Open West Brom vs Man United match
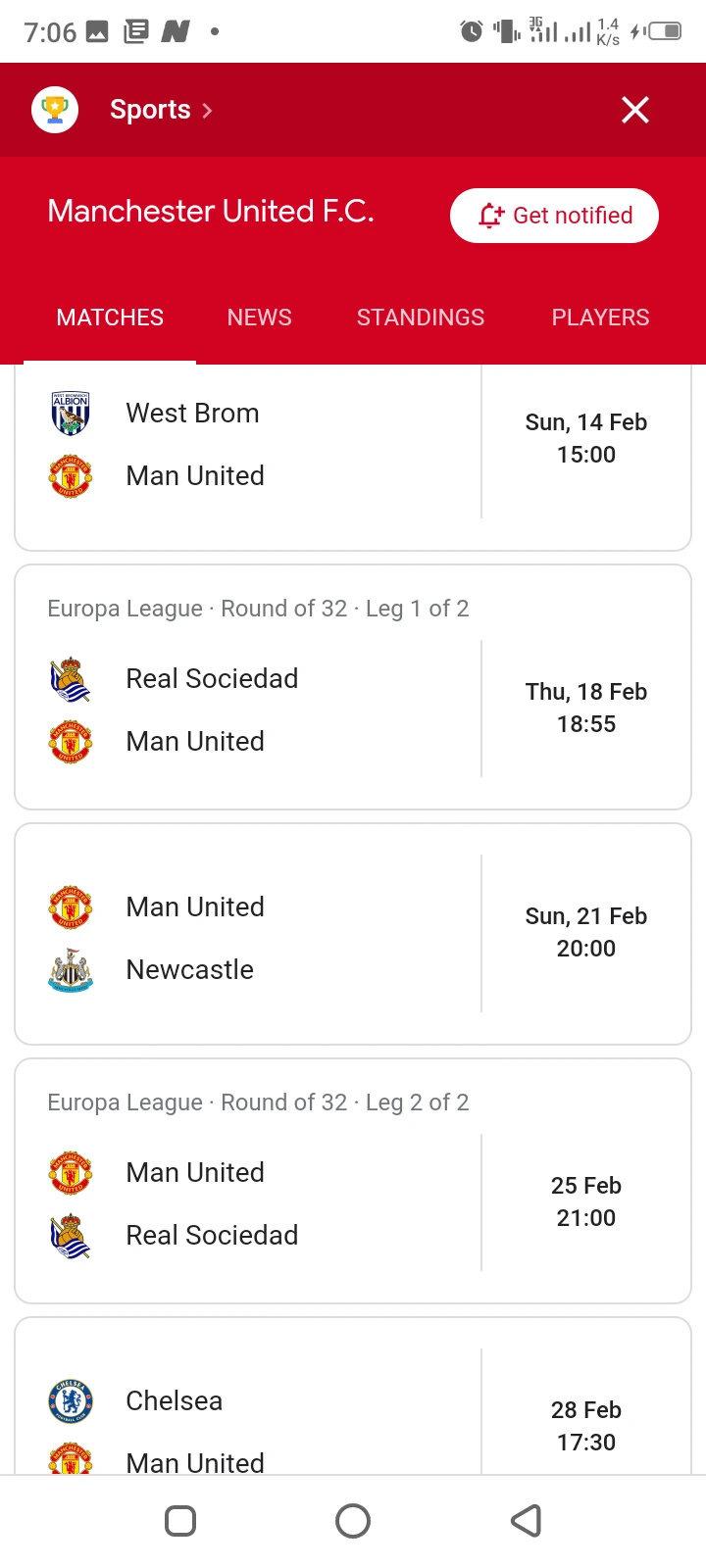Viewport: 706px width, 1568px height. (x=353, y=457)
